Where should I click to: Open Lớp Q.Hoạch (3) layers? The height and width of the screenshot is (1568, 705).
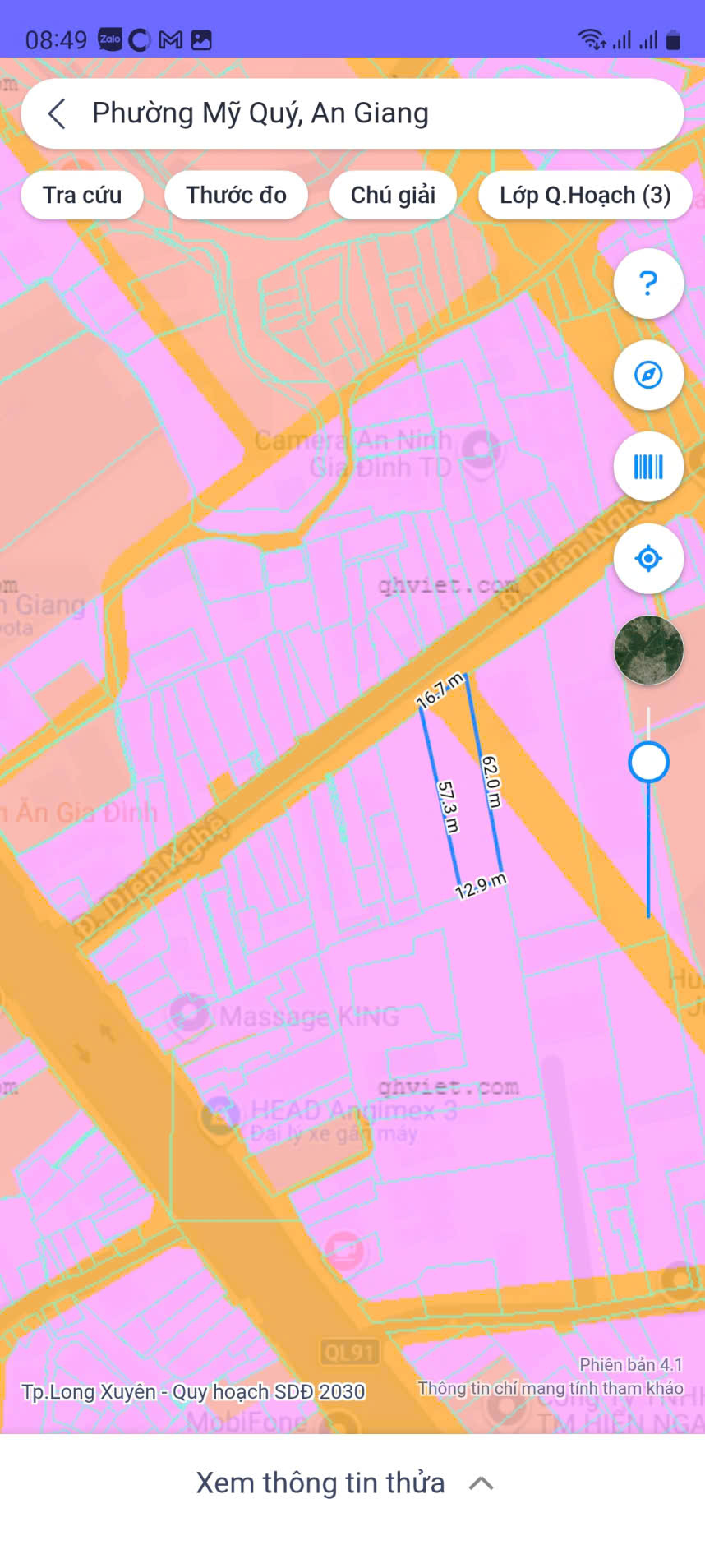(x=584, y=196)
